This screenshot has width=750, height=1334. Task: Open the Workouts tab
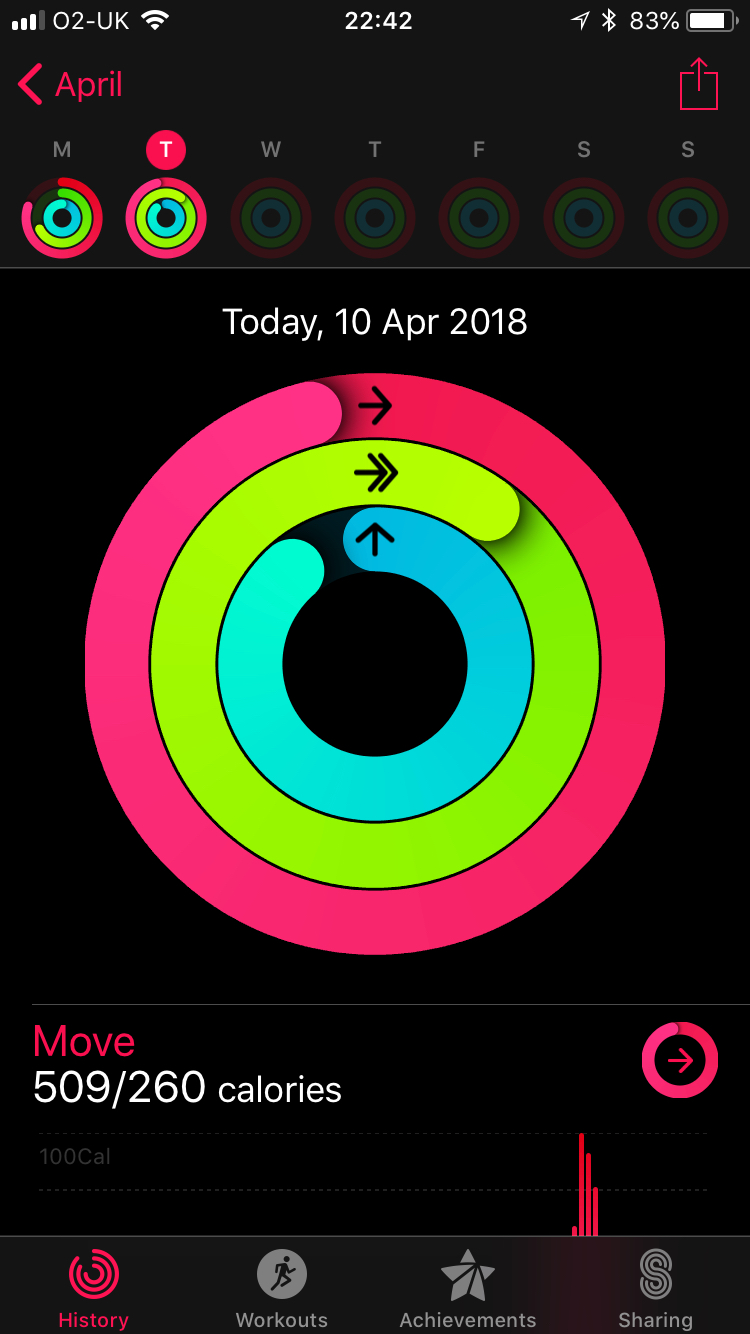tap(281, 1288)
